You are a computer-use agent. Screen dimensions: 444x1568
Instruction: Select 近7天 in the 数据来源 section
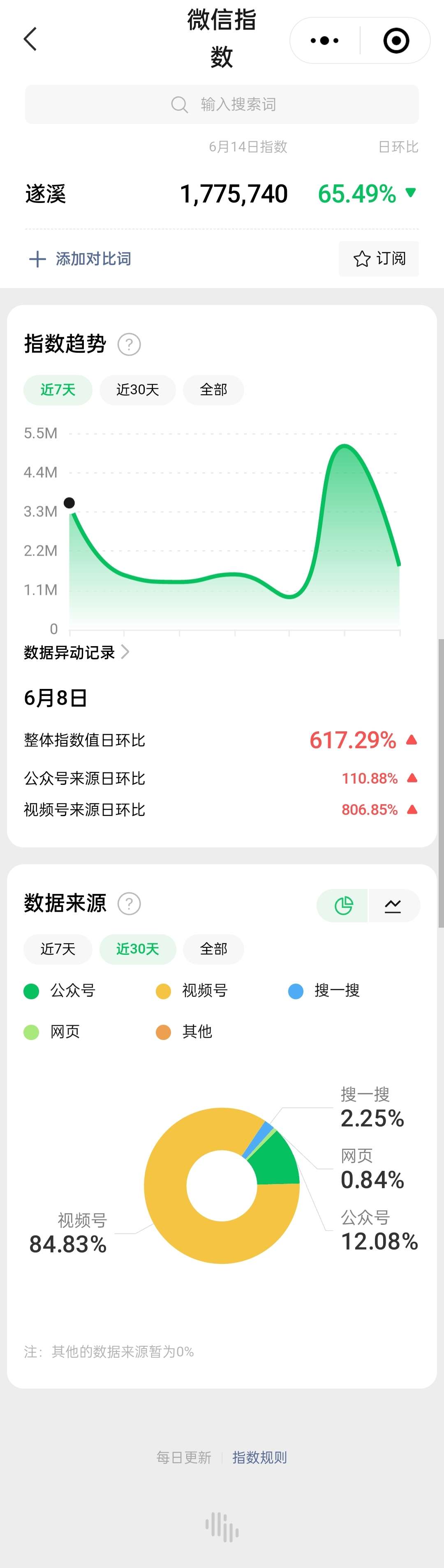58,949
